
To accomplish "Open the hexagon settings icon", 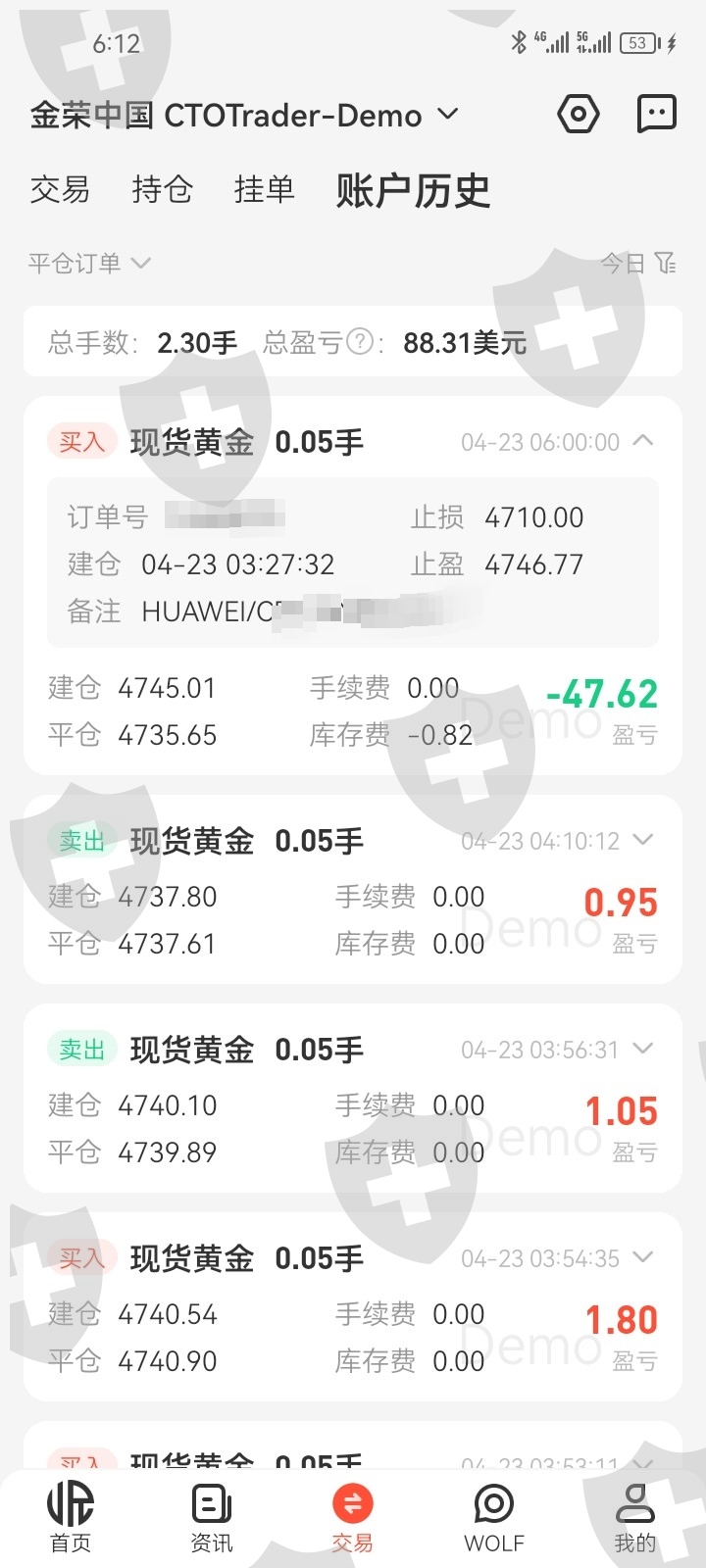I will 579,115.
